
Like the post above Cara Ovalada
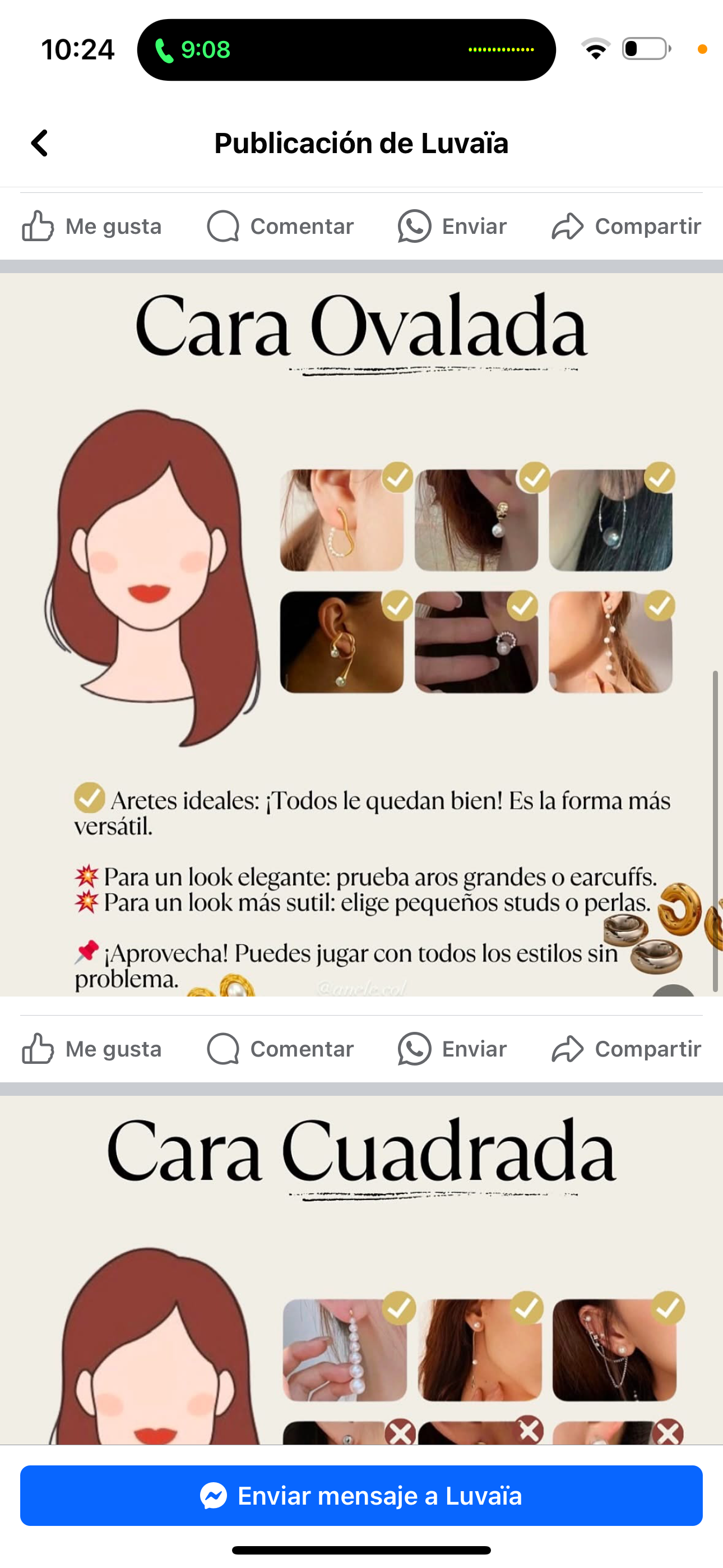pos(92,227)
